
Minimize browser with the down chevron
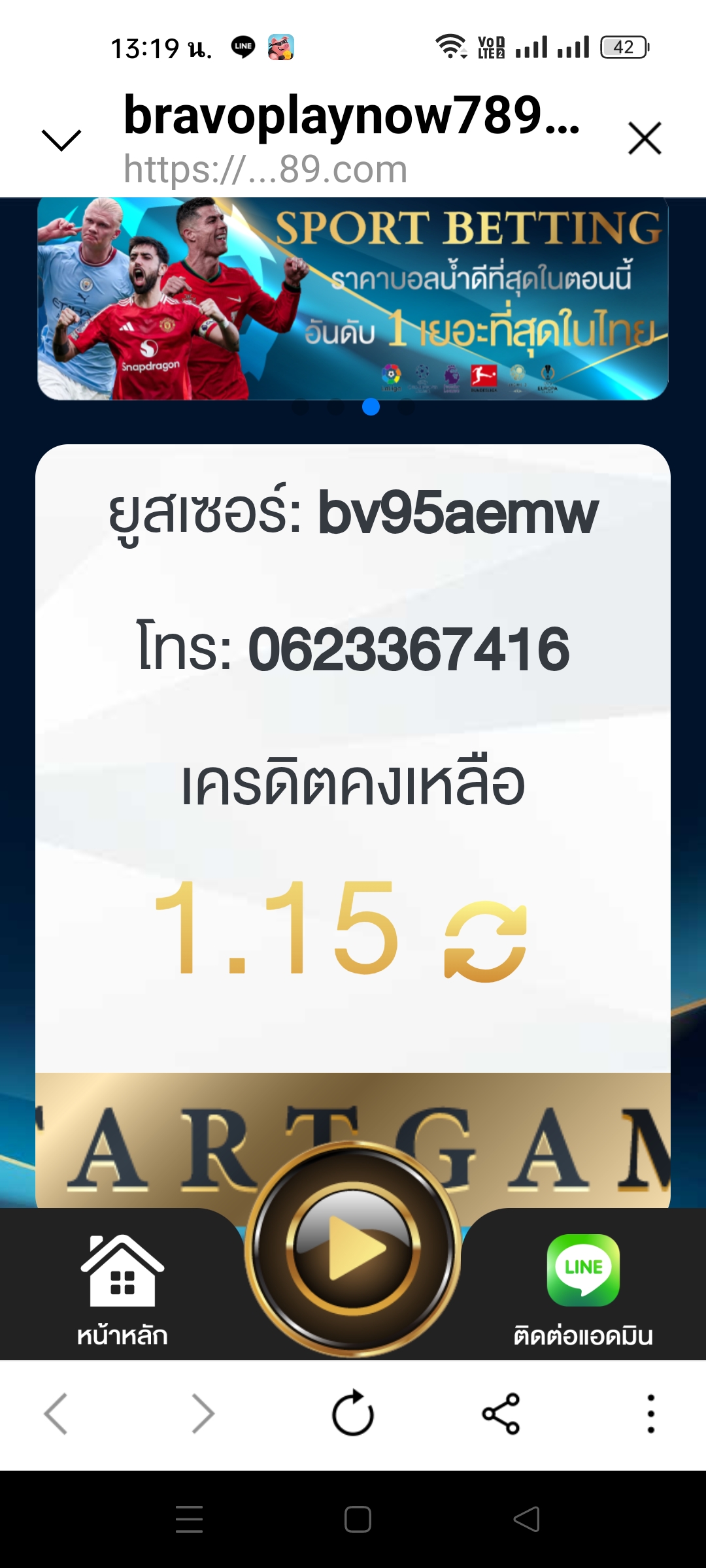tap(61, 139)
